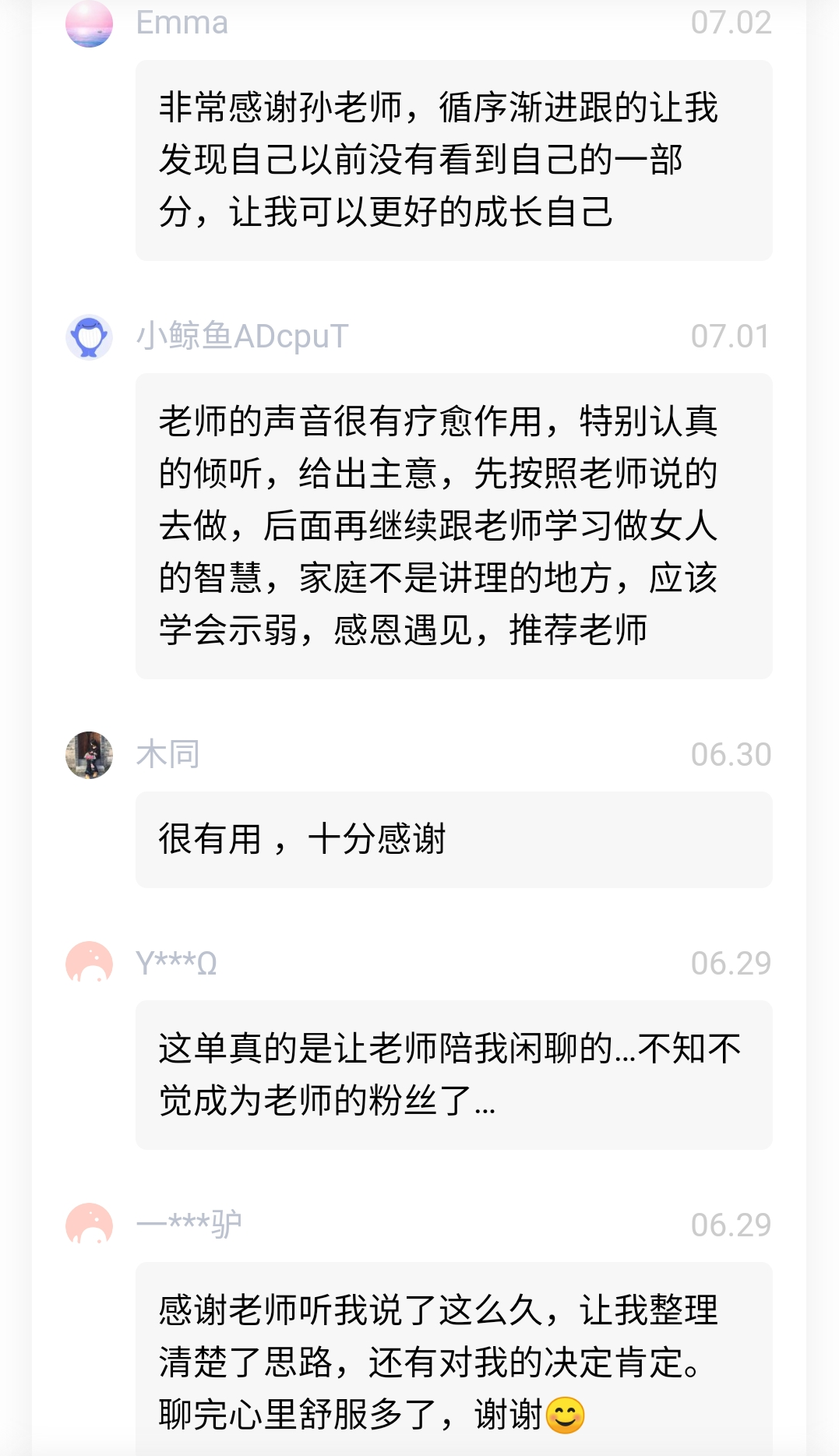Open Emma's profile avatar
The height and width of the screenshot is (1456, 839).
[89, 23]
